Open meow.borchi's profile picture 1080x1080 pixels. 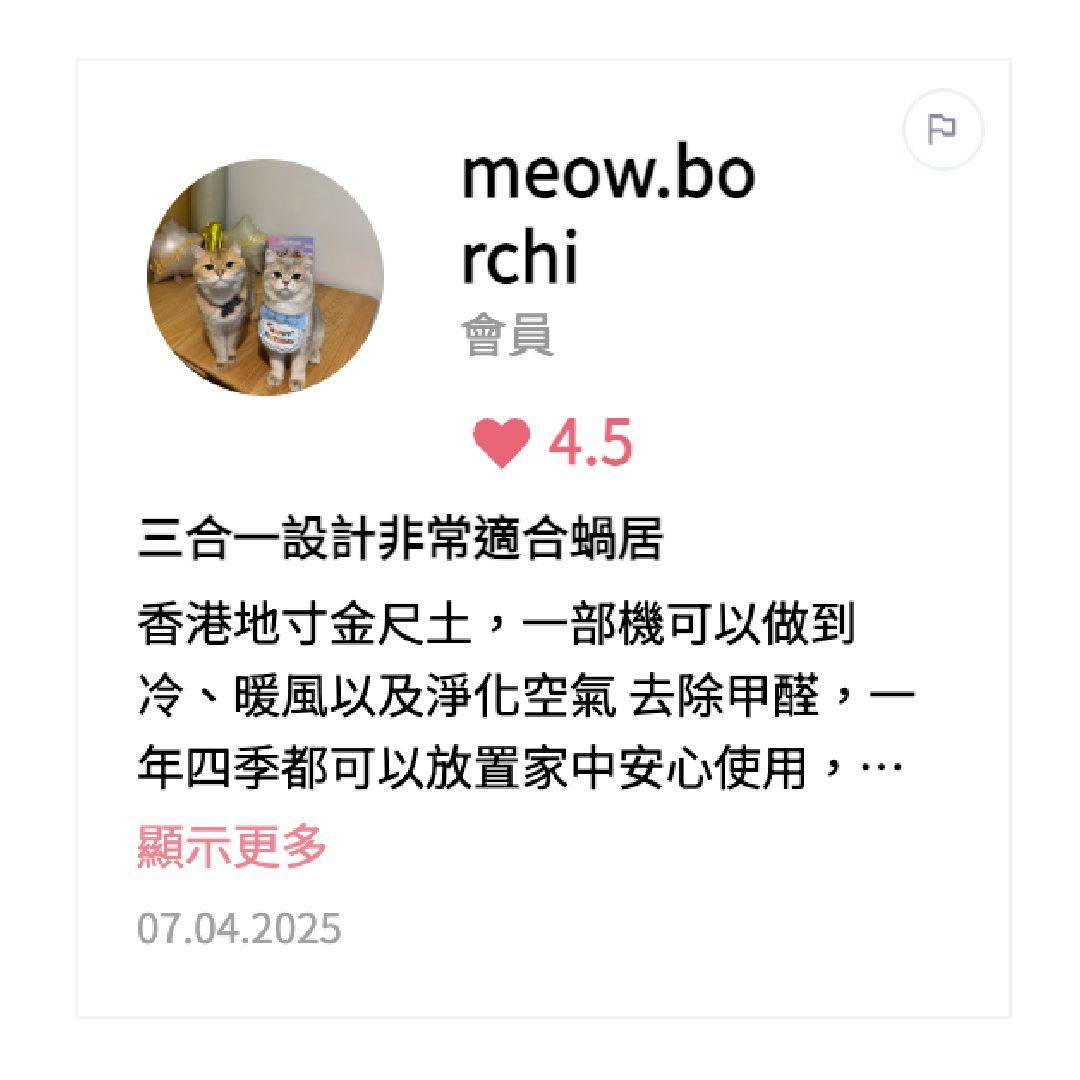click(265, 278)
